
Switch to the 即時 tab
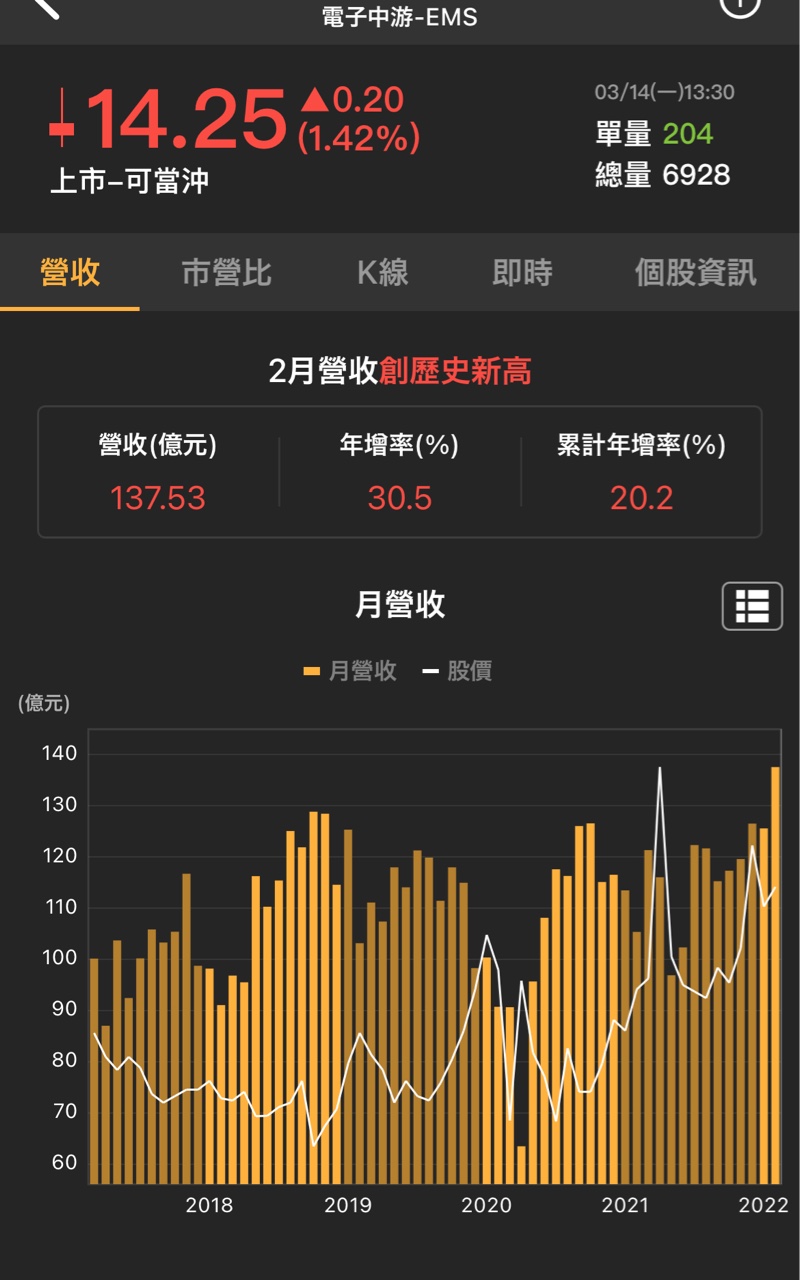pos(522,273)
